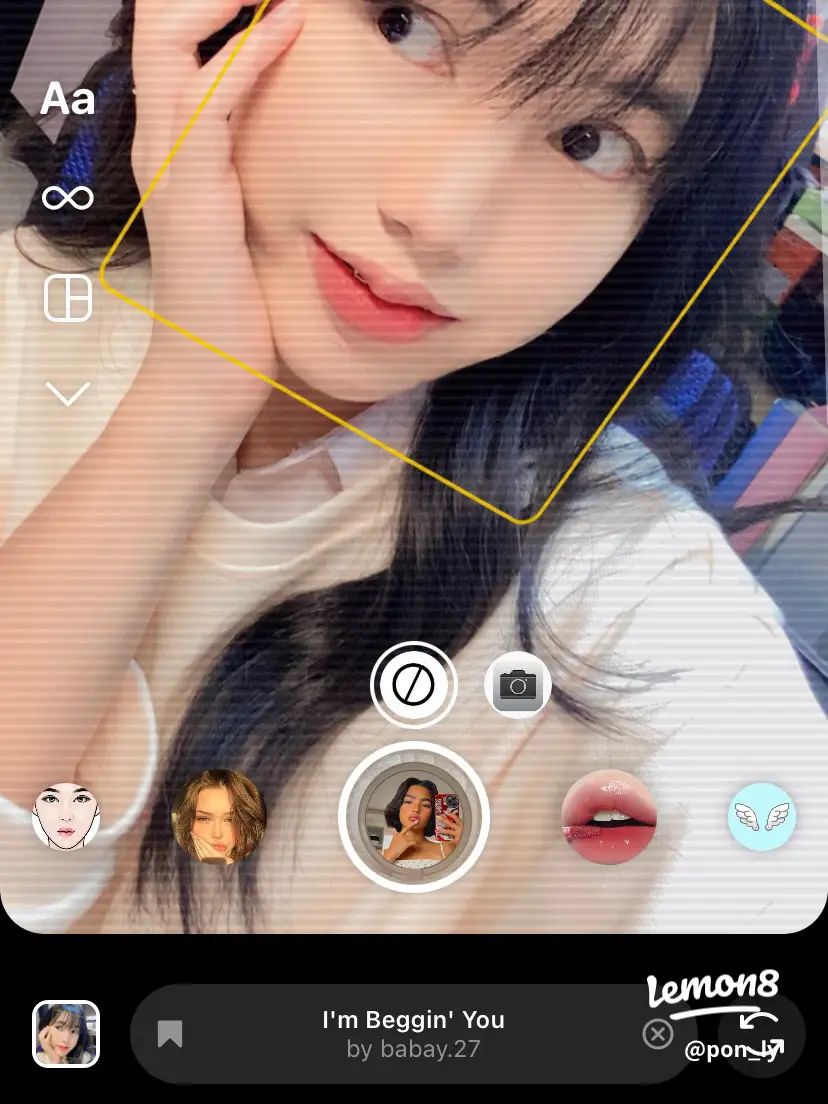Pick the angel wings effect

[x=760, y=816]
